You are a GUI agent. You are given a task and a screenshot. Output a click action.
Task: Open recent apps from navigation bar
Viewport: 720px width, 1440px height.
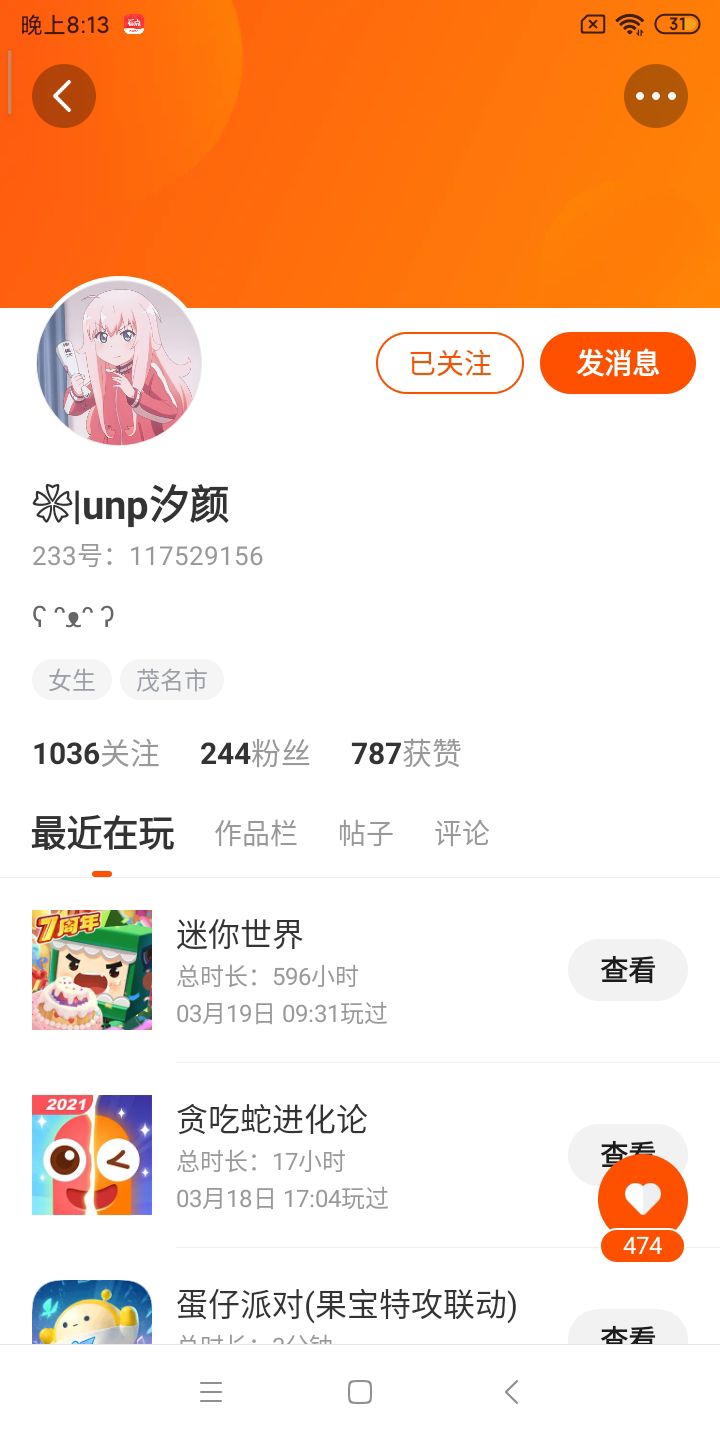point(211,1392)
